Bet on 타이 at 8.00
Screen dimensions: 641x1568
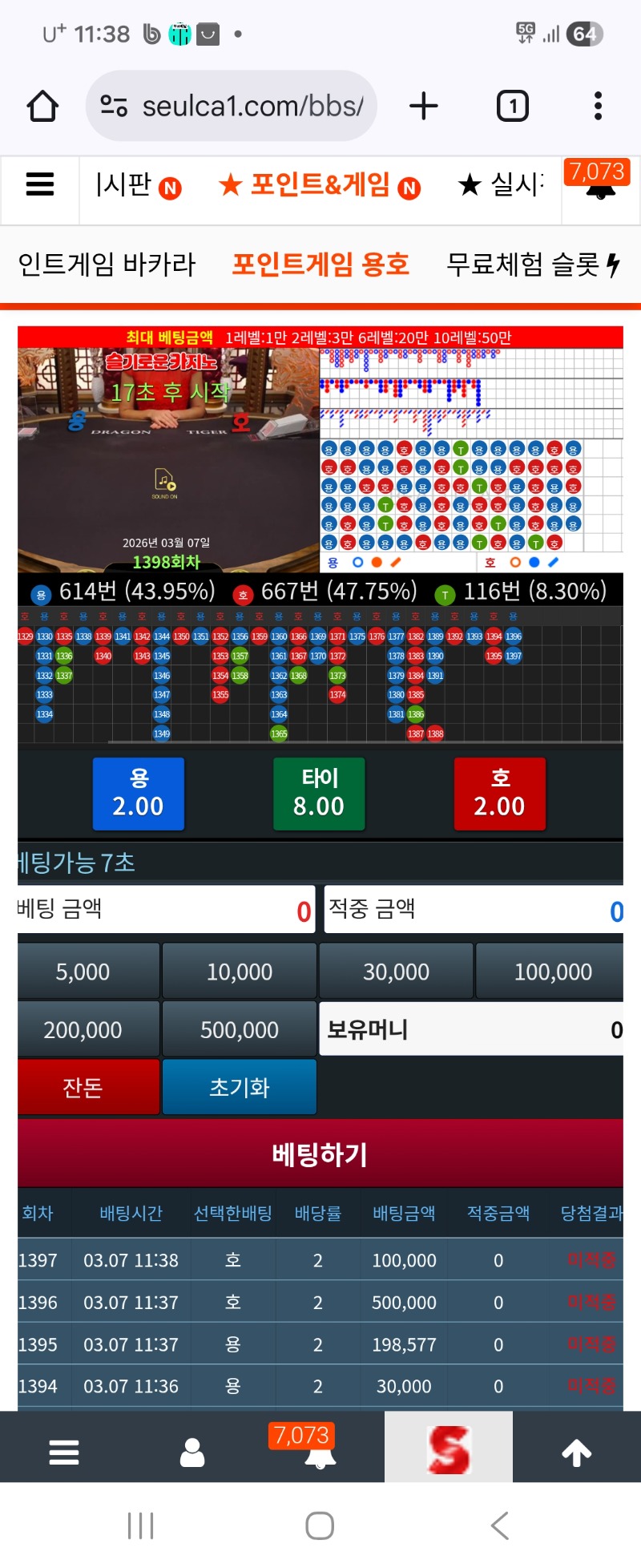[319, 793]
